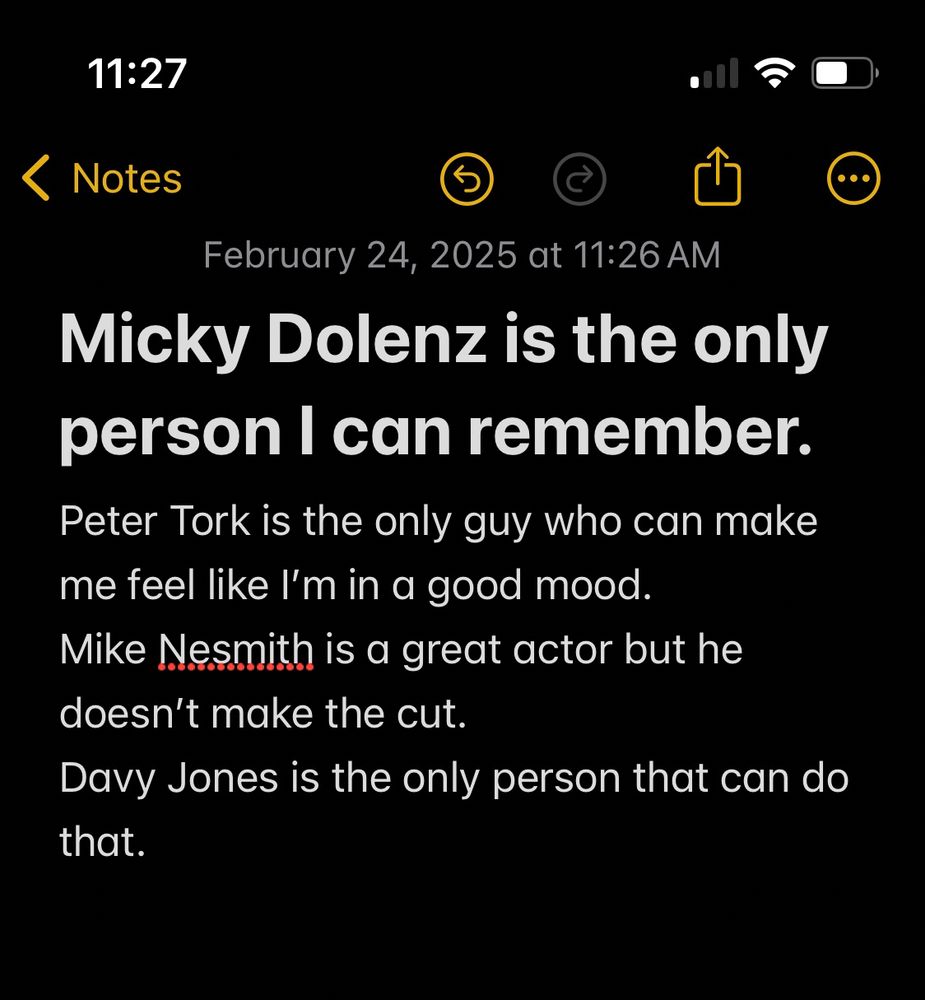Tap the underlined word Nesmith
Screen dimensions: 925x1000
pos(236,651)
